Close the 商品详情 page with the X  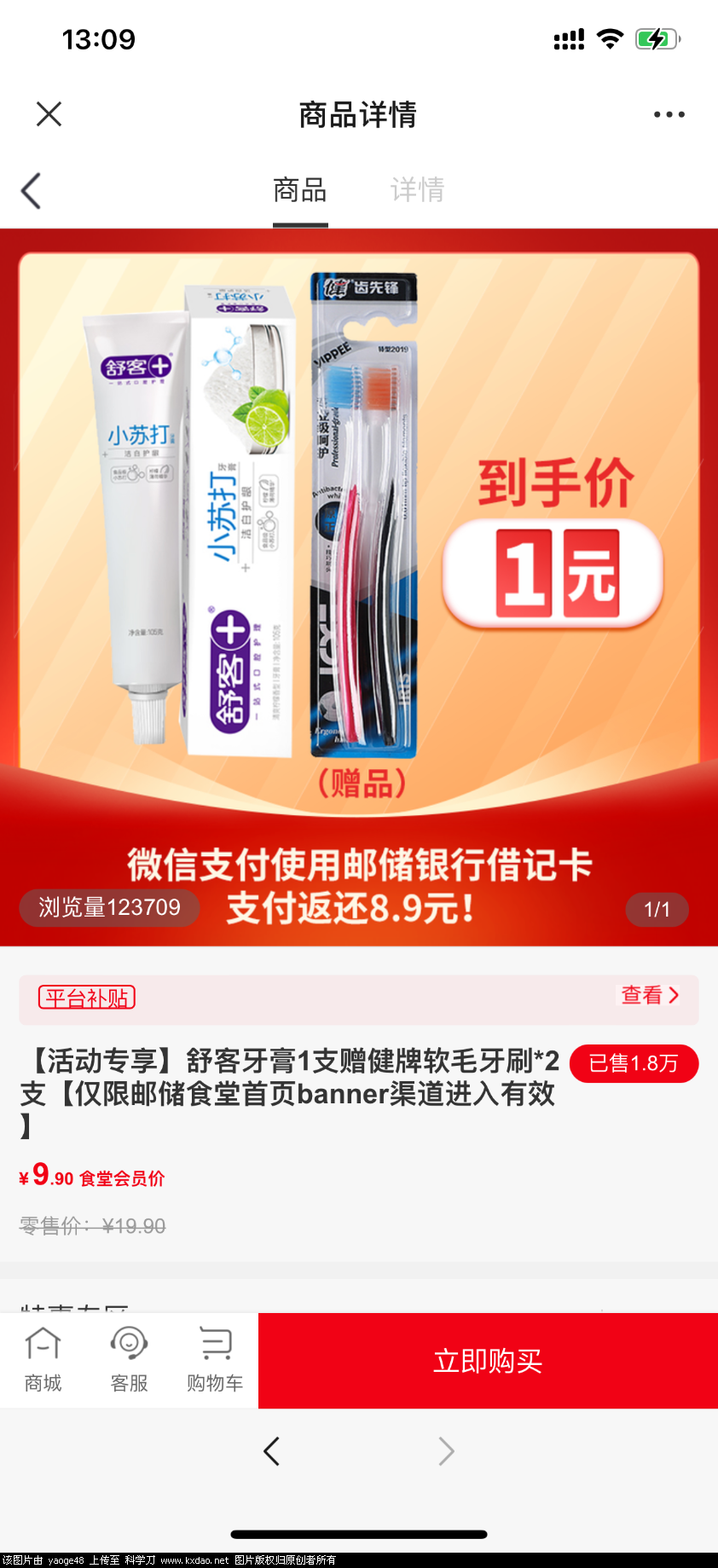click(x=49, y=114)
